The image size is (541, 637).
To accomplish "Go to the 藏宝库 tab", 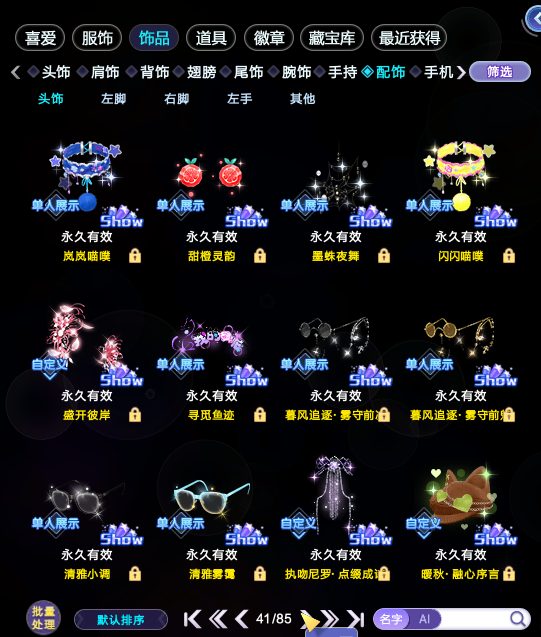I will click(331, 38).
